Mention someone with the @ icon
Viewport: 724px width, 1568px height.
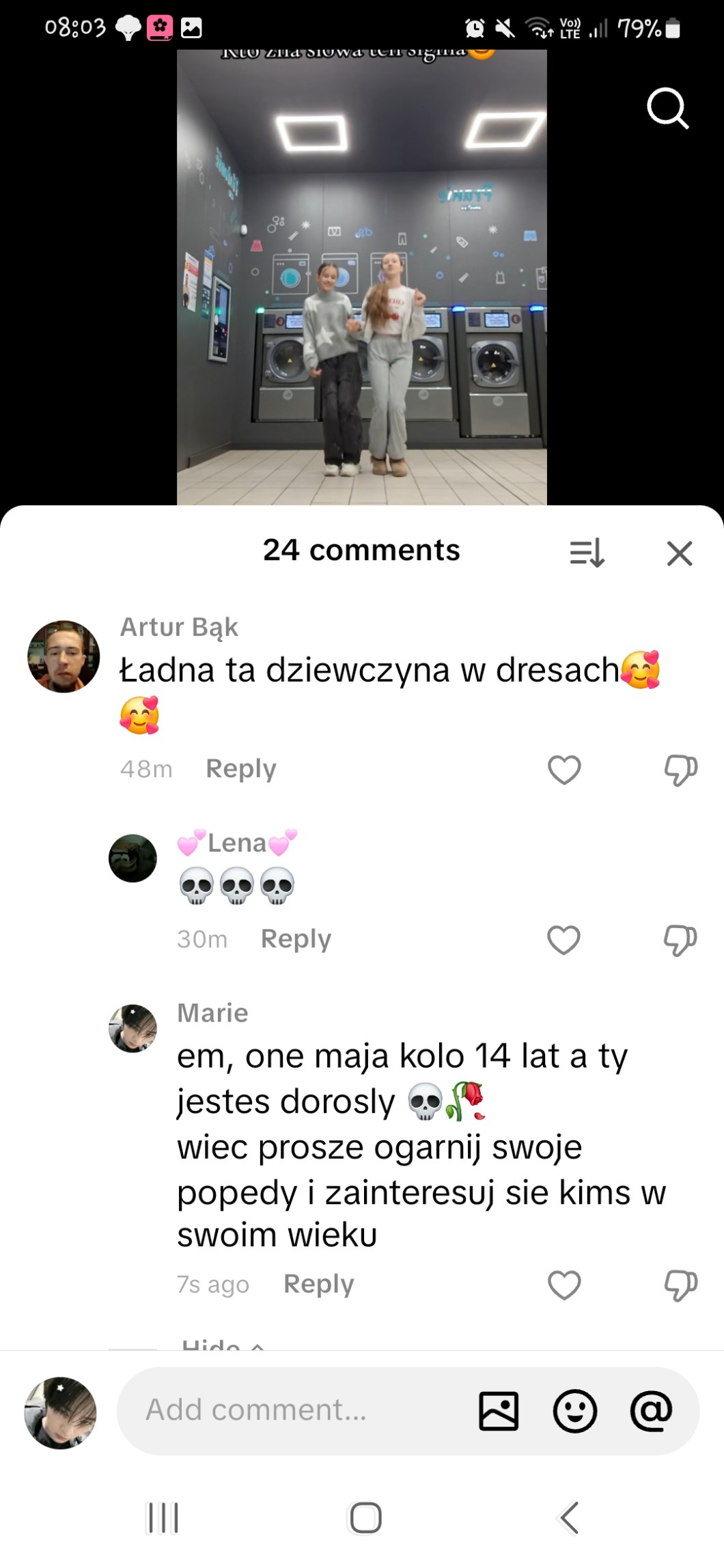click(x=651, y=1411)
